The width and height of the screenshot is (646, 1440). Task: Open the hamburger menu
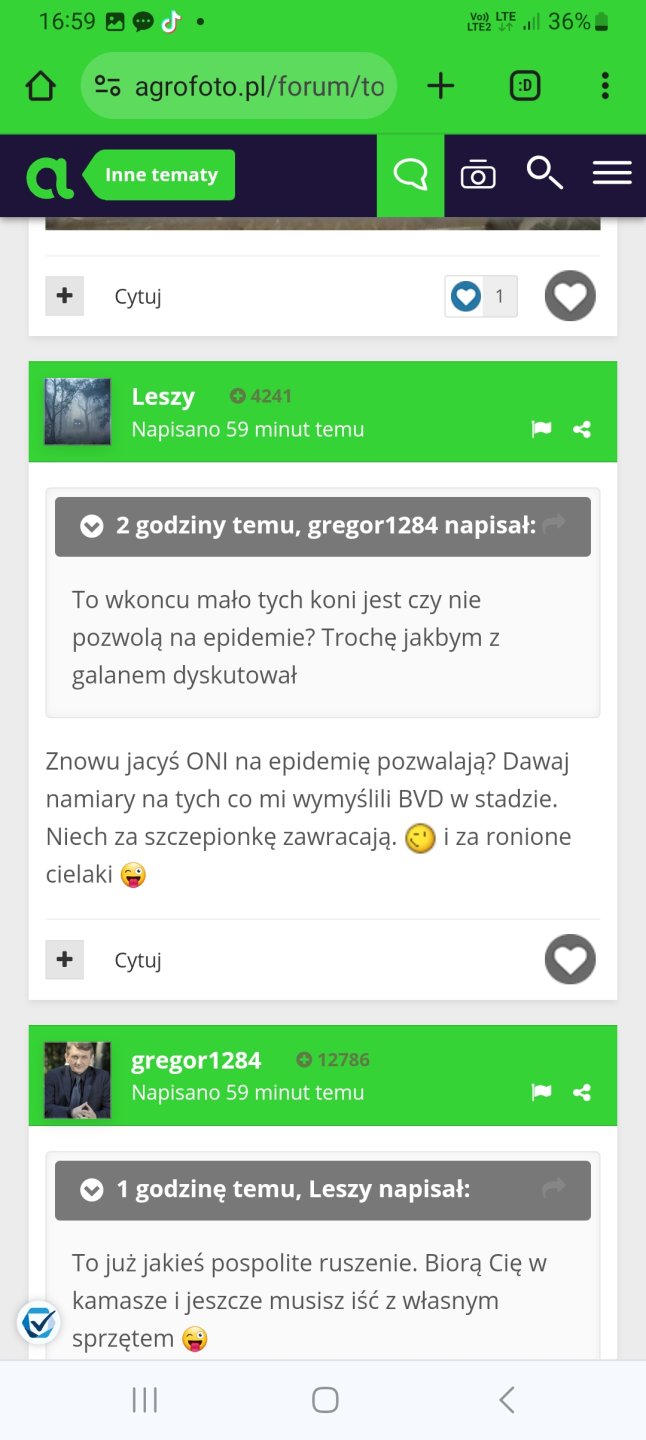click(x=611, y=174)
